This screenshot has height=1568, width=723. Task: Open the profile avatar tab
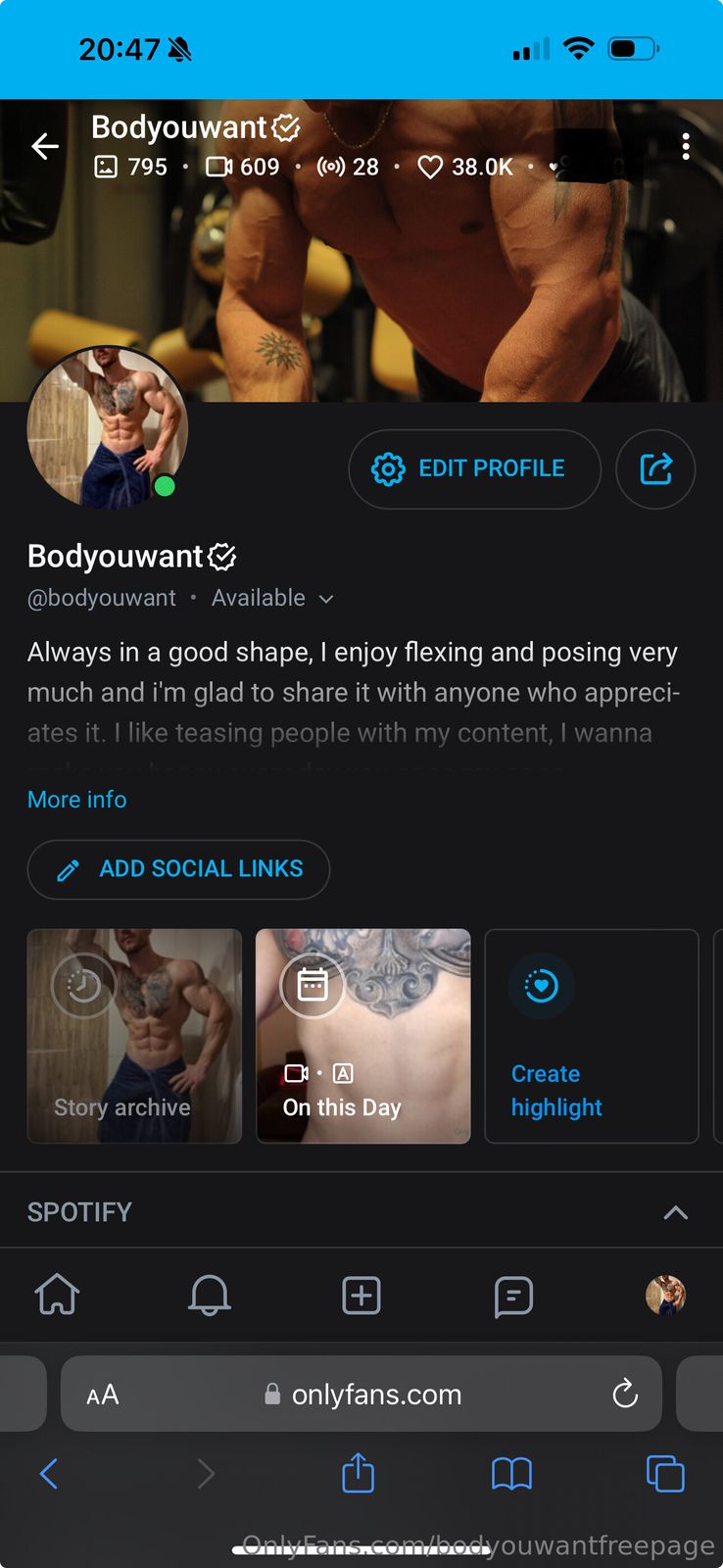pos(665,1296)
